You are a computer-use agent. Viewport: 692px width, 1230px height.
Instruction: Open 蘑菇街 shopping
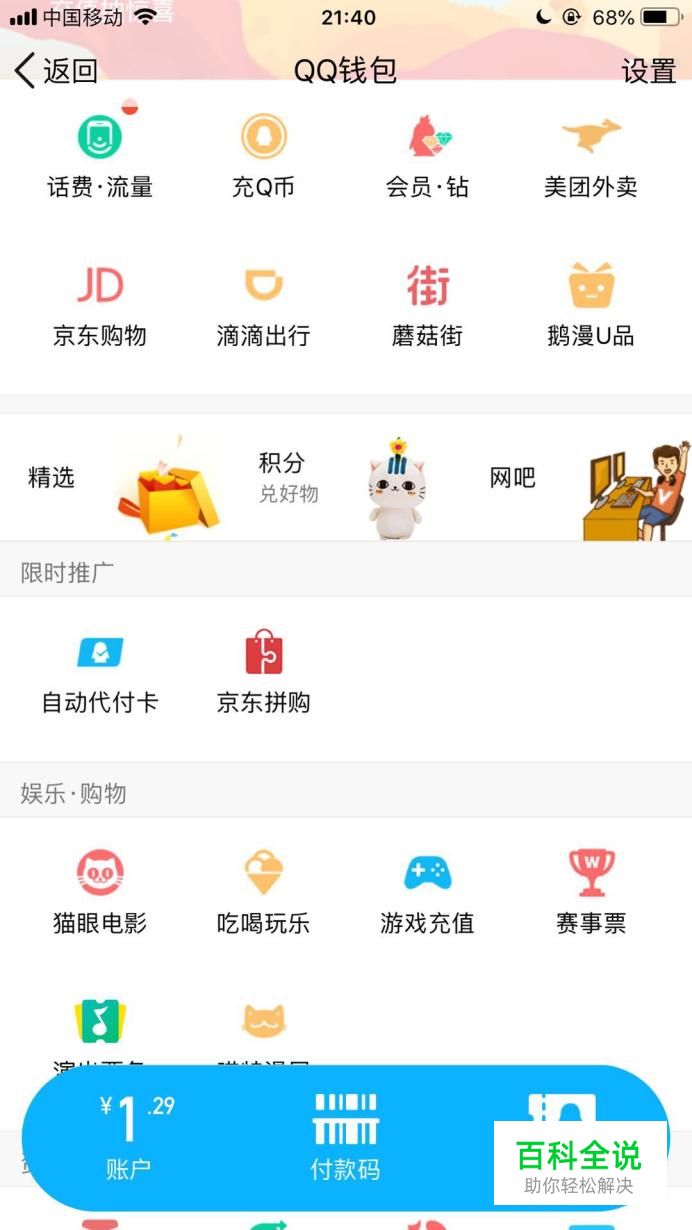pos(427,305)
